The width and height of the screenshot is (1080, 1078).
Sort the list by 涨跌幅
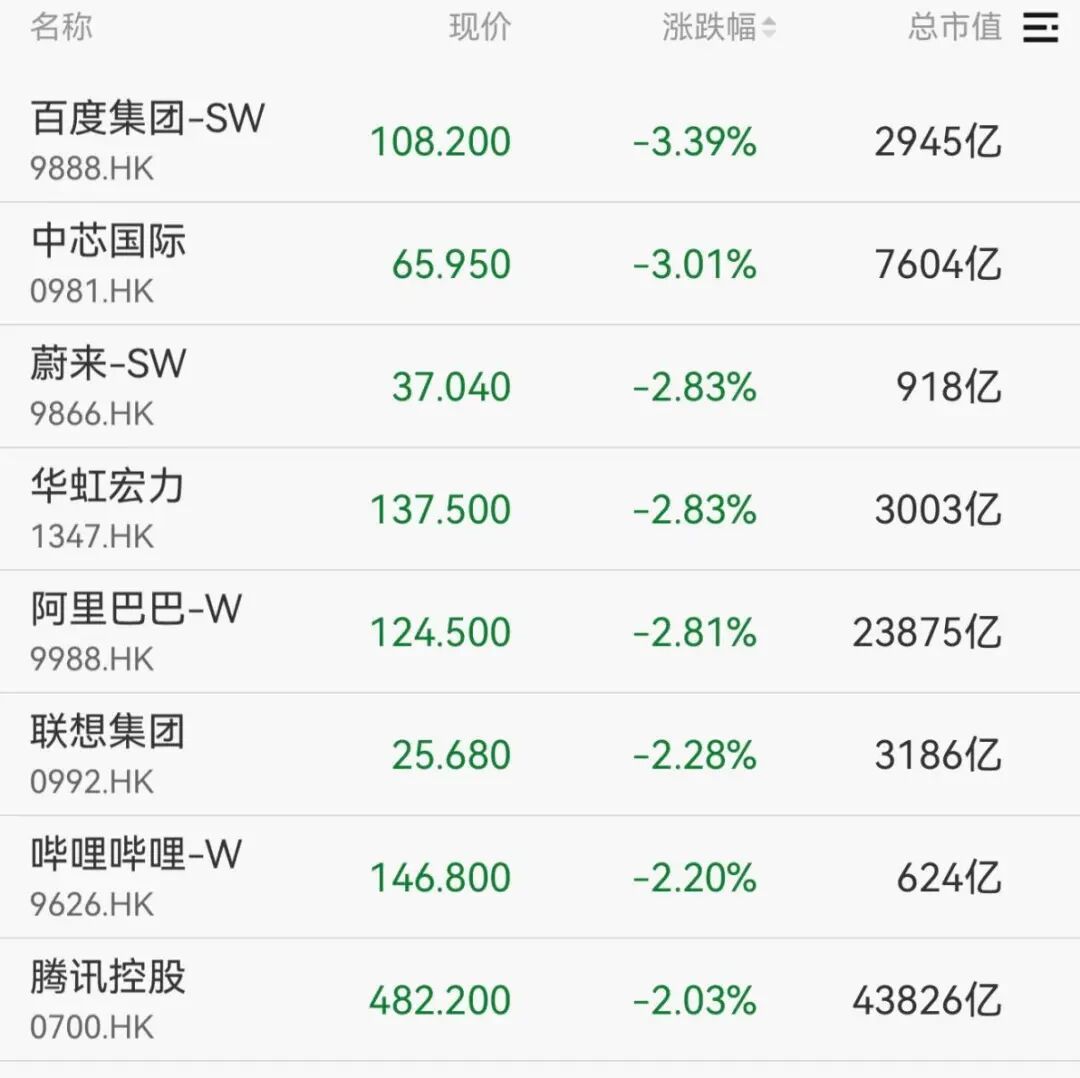pos(718,28)
